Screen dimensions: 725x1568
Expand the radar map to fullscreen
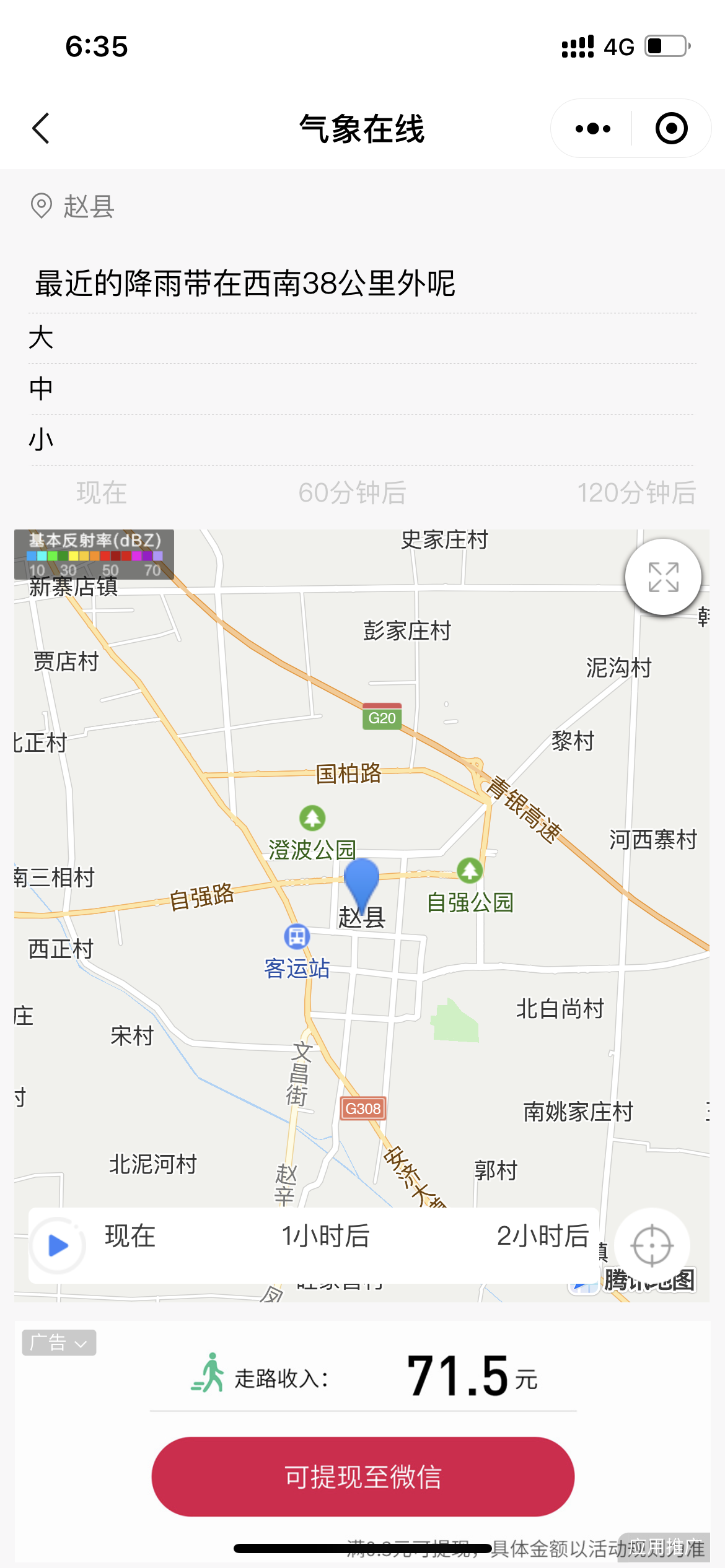[x=663, y=577]
